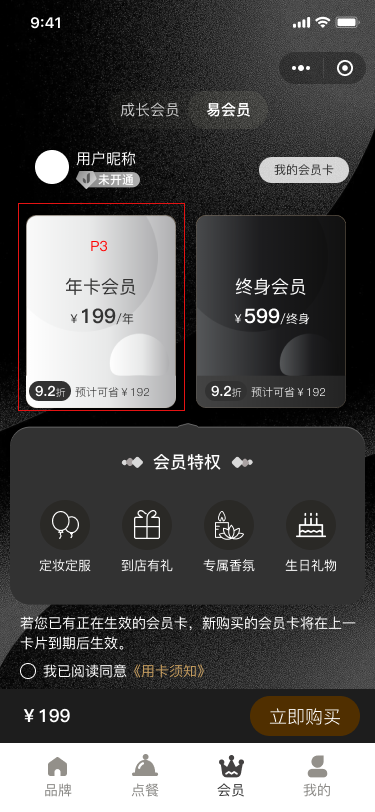375x812 pixels.
Task: View the 到店有礼 privilege
Action: click(147, 536)
